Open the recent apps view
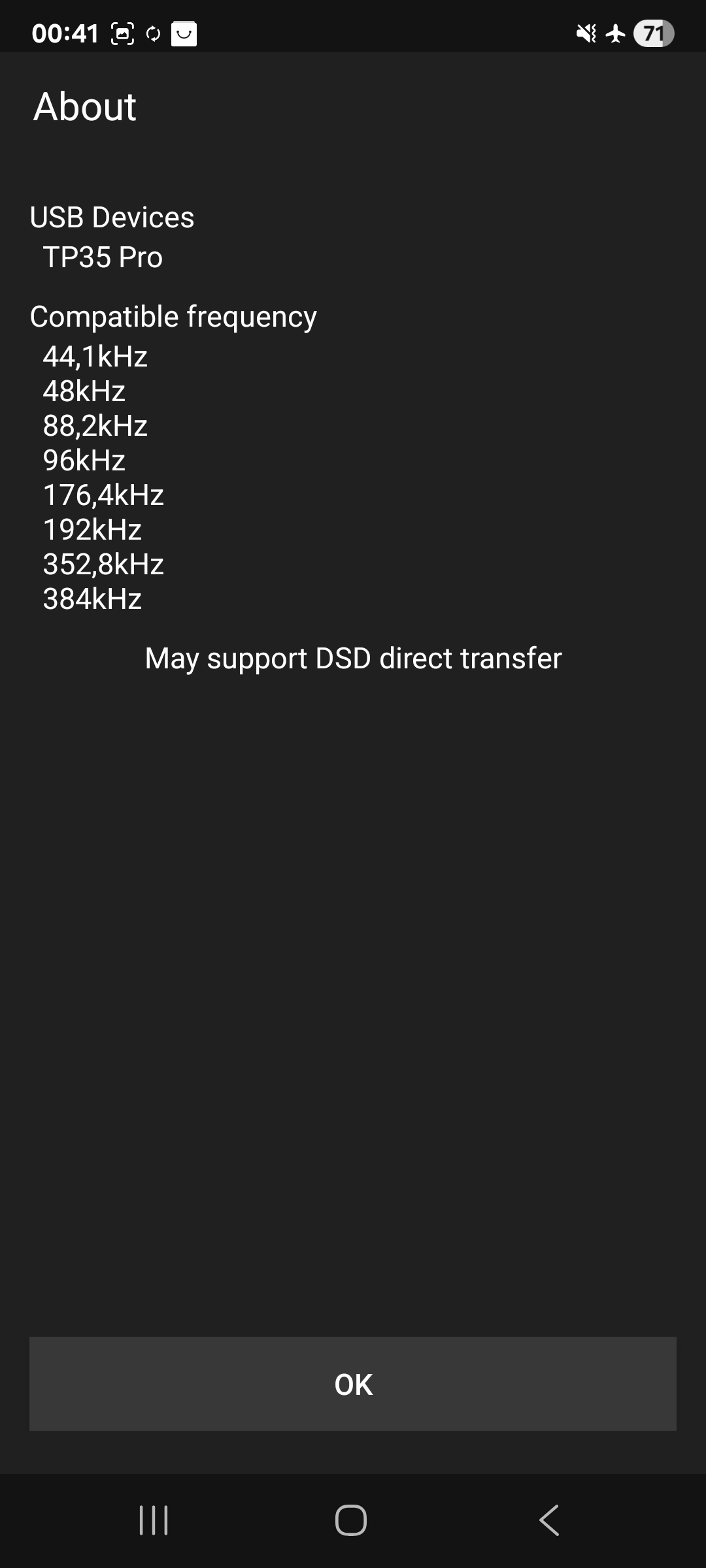 [x=154, y=1520]
